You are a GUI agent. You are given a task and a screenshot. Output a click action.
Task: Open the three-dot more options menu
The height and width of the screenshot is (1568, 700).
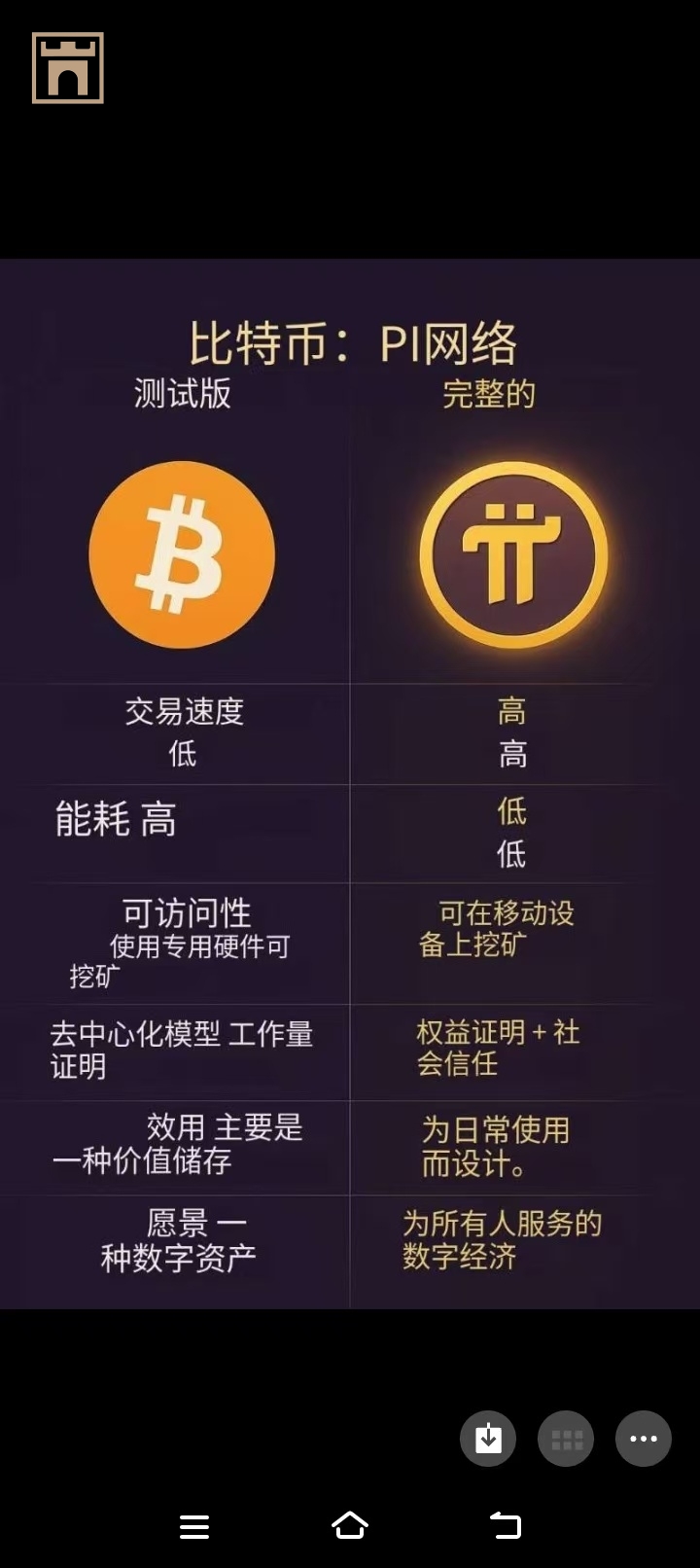[643, 1438]
